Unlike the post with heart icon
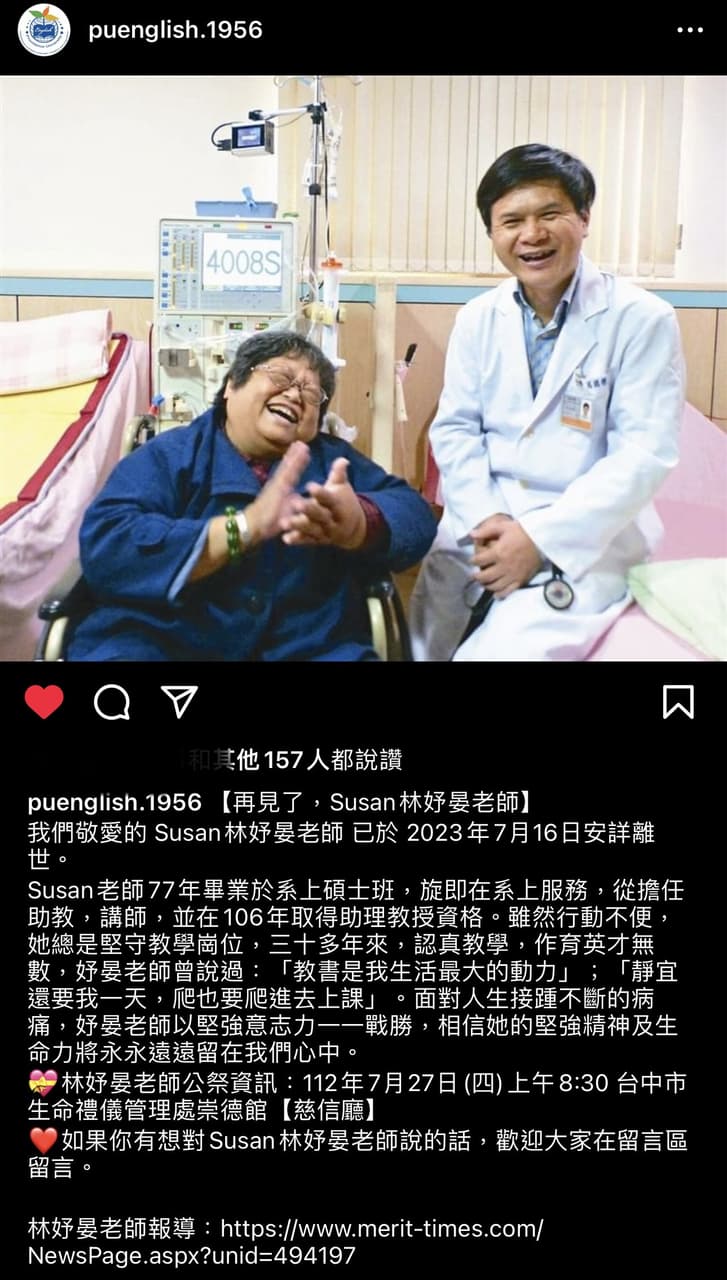Viewport: 727px width, 1280px height. tap(44, 702)
